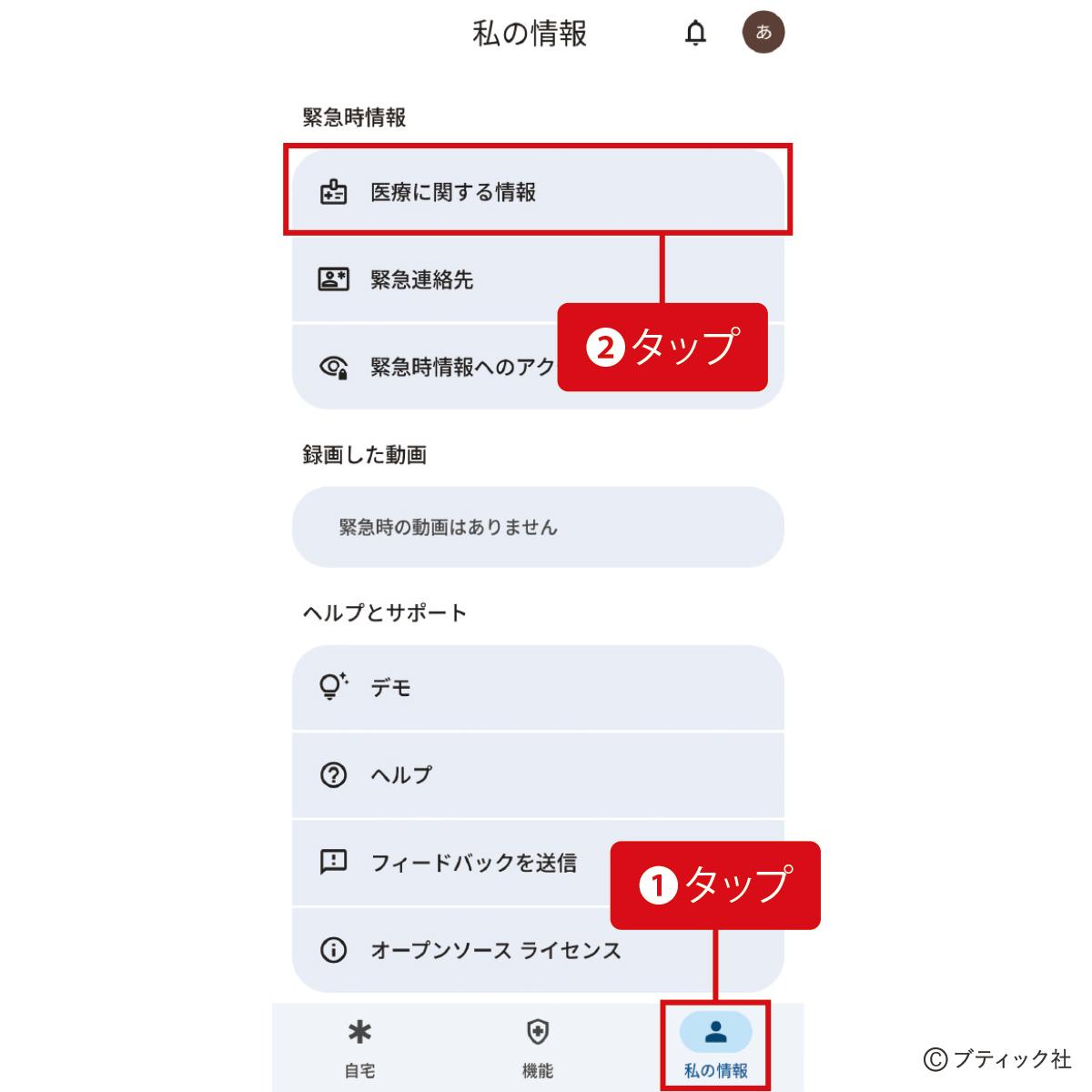
Task: Open 緊急連絡先 row
Action: [537, 279]
